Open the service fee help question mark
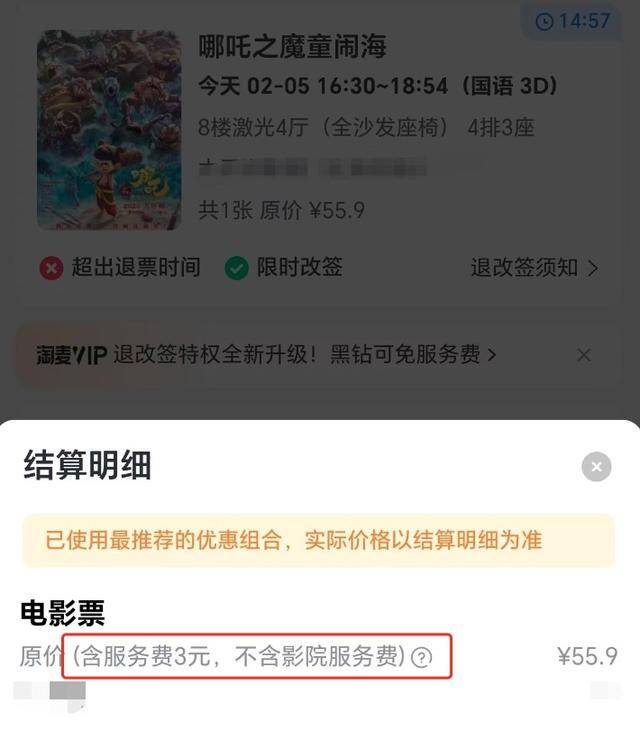 422,657
